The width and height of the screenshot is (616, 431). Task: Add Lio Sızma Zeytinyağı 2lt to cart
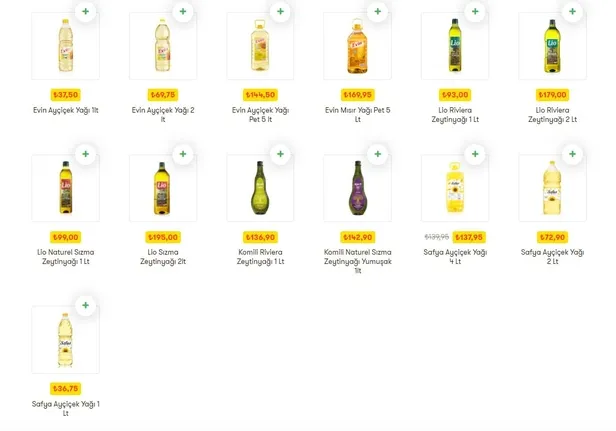coord(182,155)
